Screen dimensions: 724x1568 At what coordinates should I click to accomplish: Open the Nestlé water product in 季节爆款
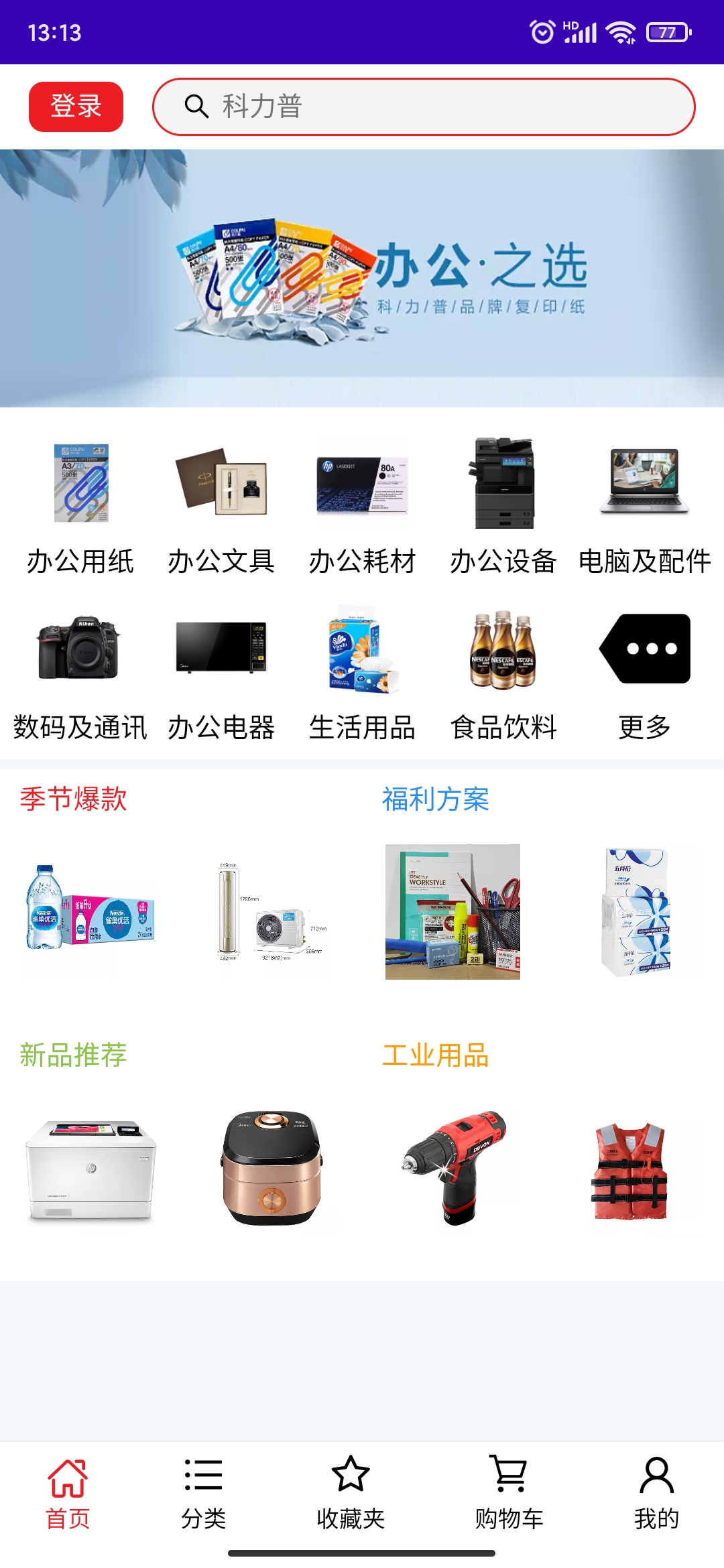coord(90,911)
